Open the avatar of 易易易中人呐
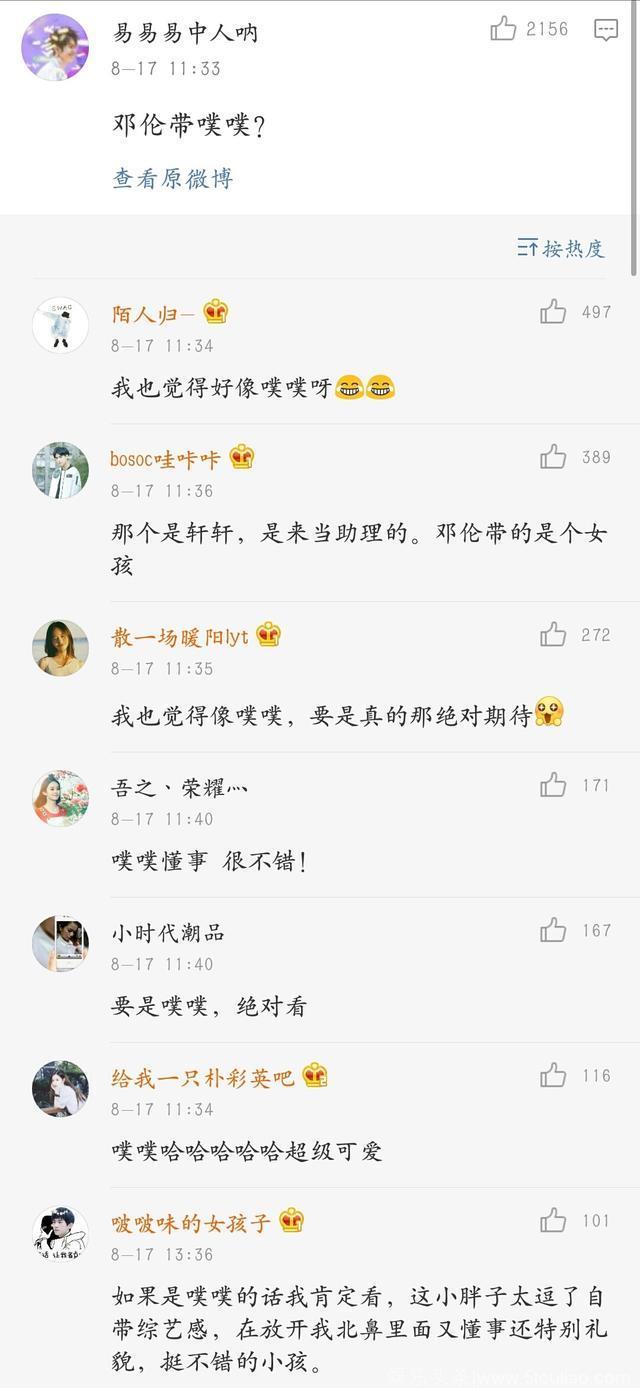Viewport: 640px width, 1388px height. (54, 47)
